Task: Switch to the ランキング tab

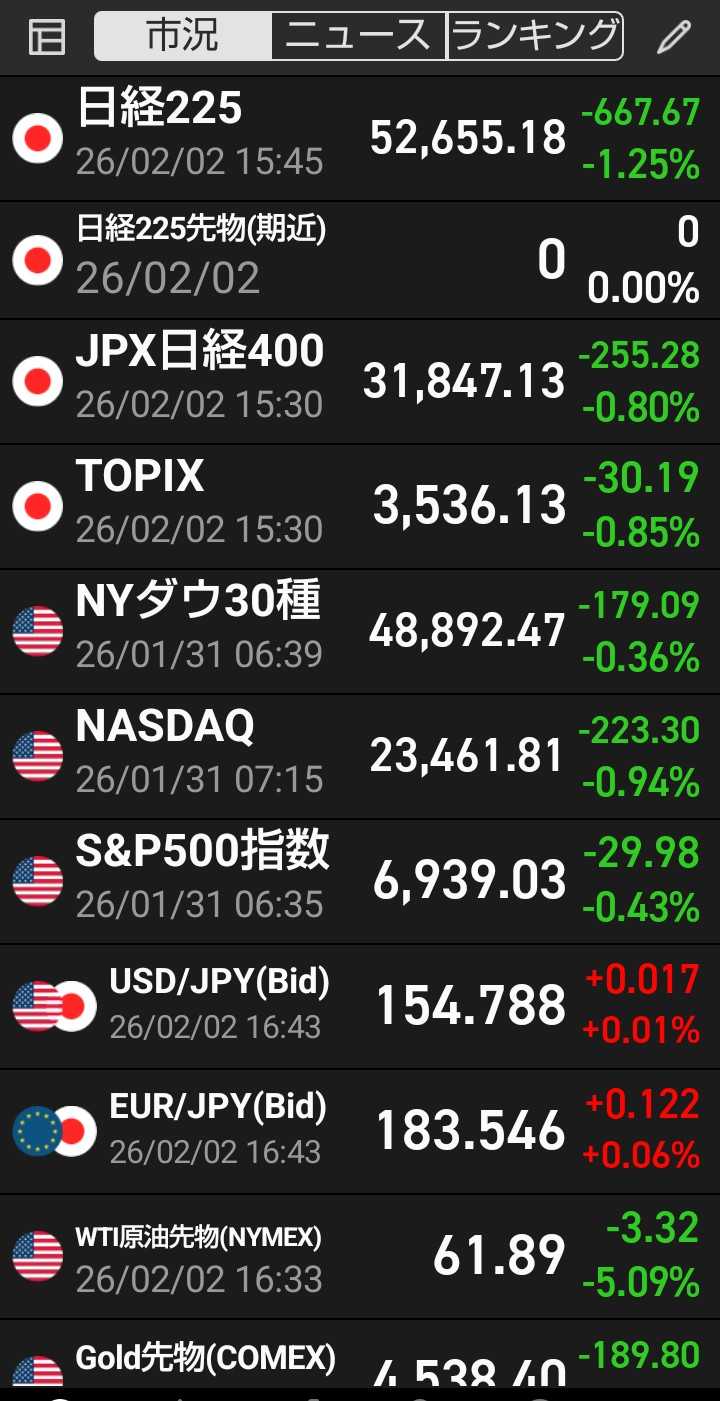Action: coord(535,37)
